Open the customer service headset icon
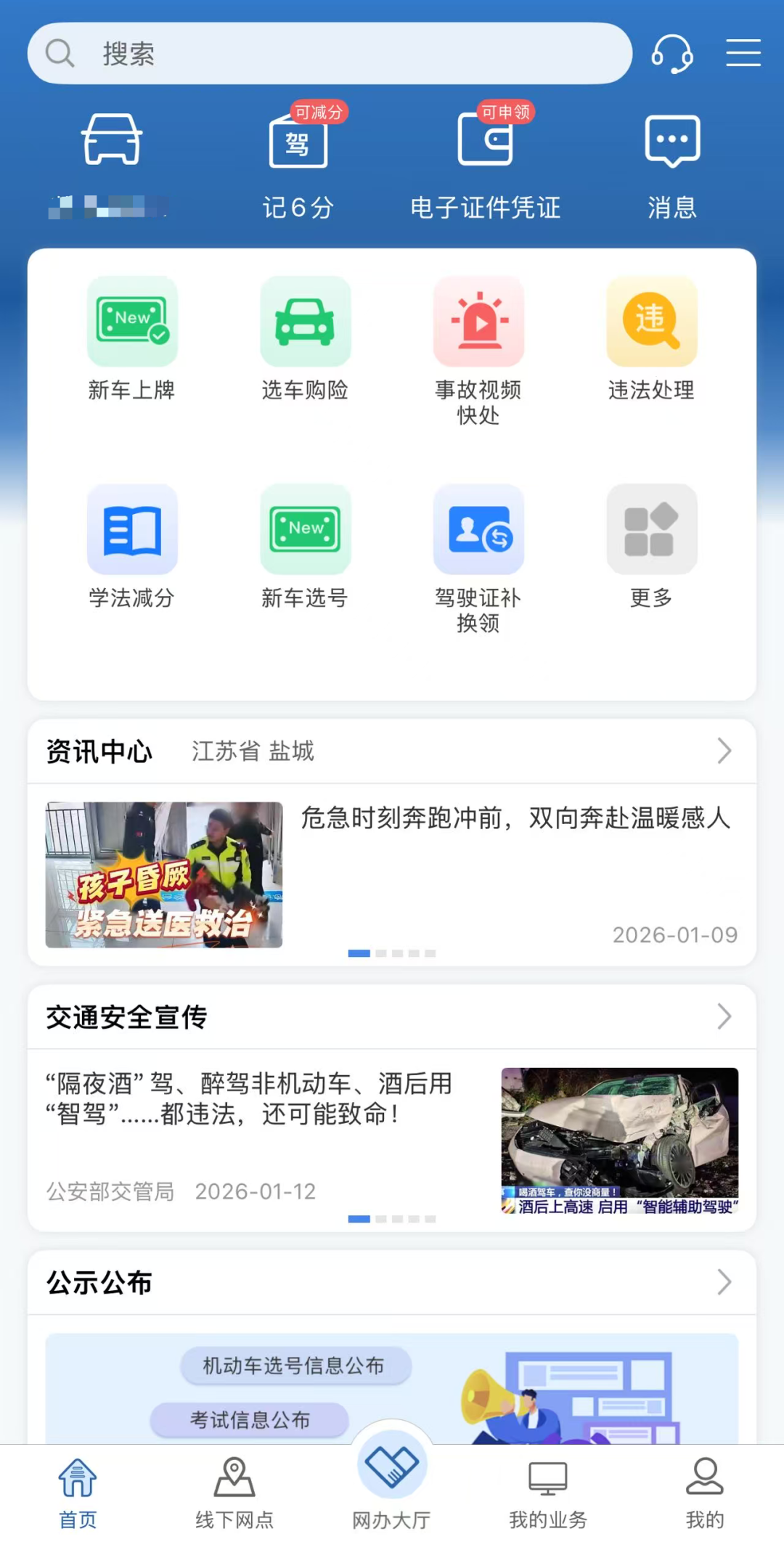 671,54
